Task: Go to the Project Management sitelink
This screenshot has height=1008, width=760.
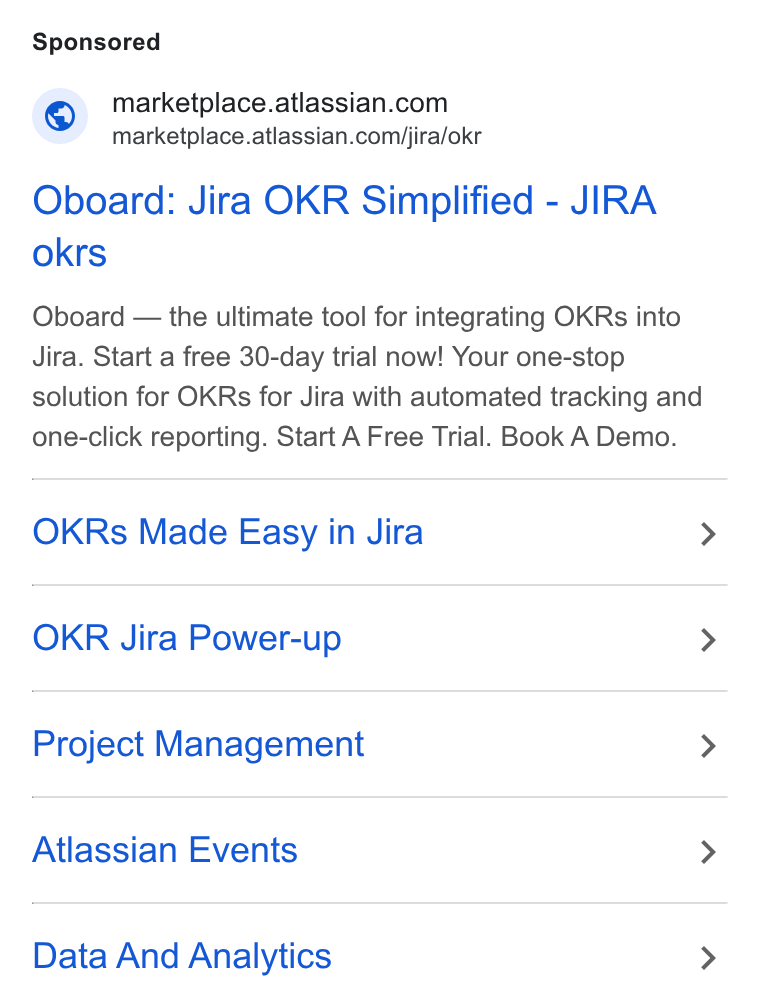Action: pos(379,744)
